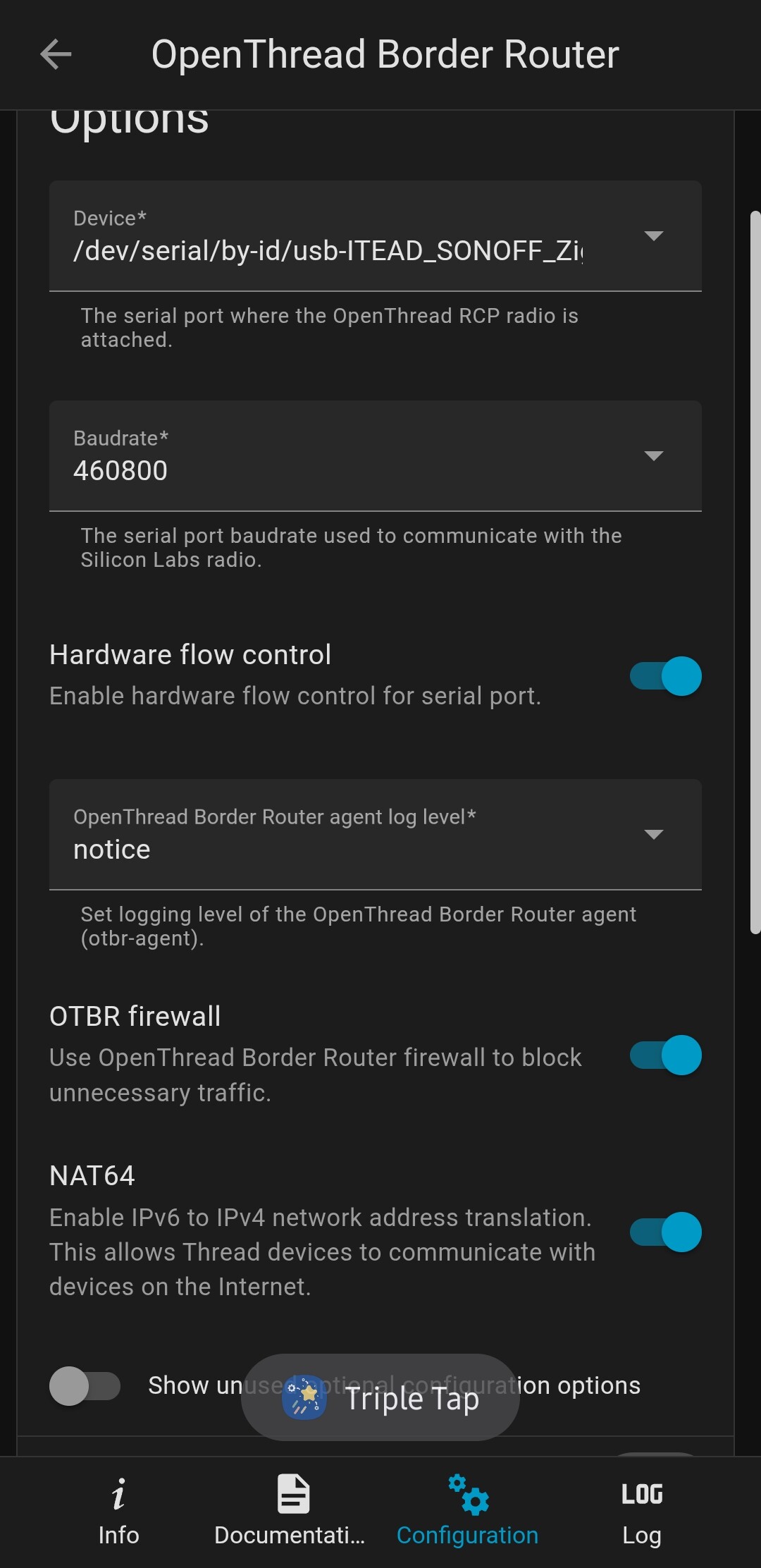The height and width of the screenshot is (1568, 761).
Task: Turn off the OTBR firewall switch
Action: click(x=665, y=1055)
